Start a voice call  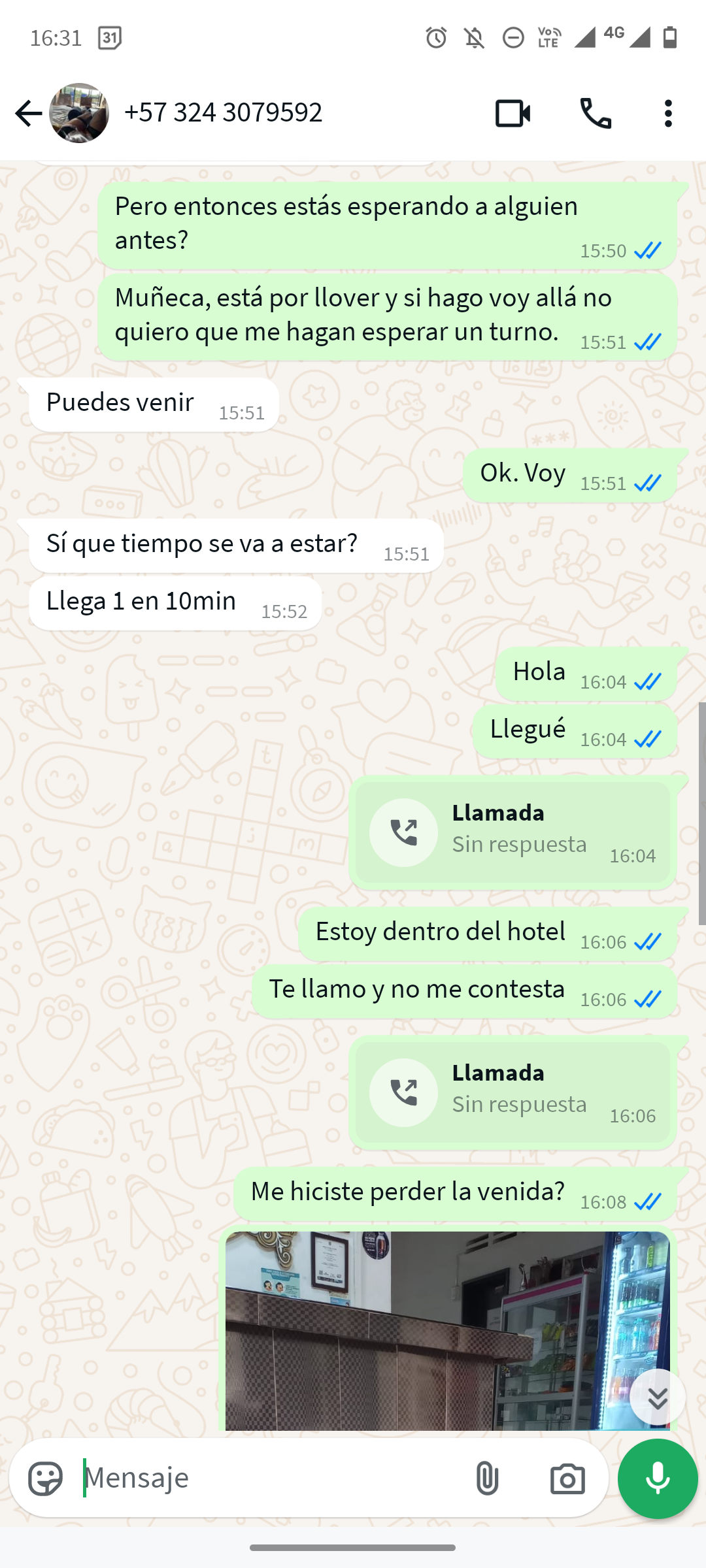[596, 113]
